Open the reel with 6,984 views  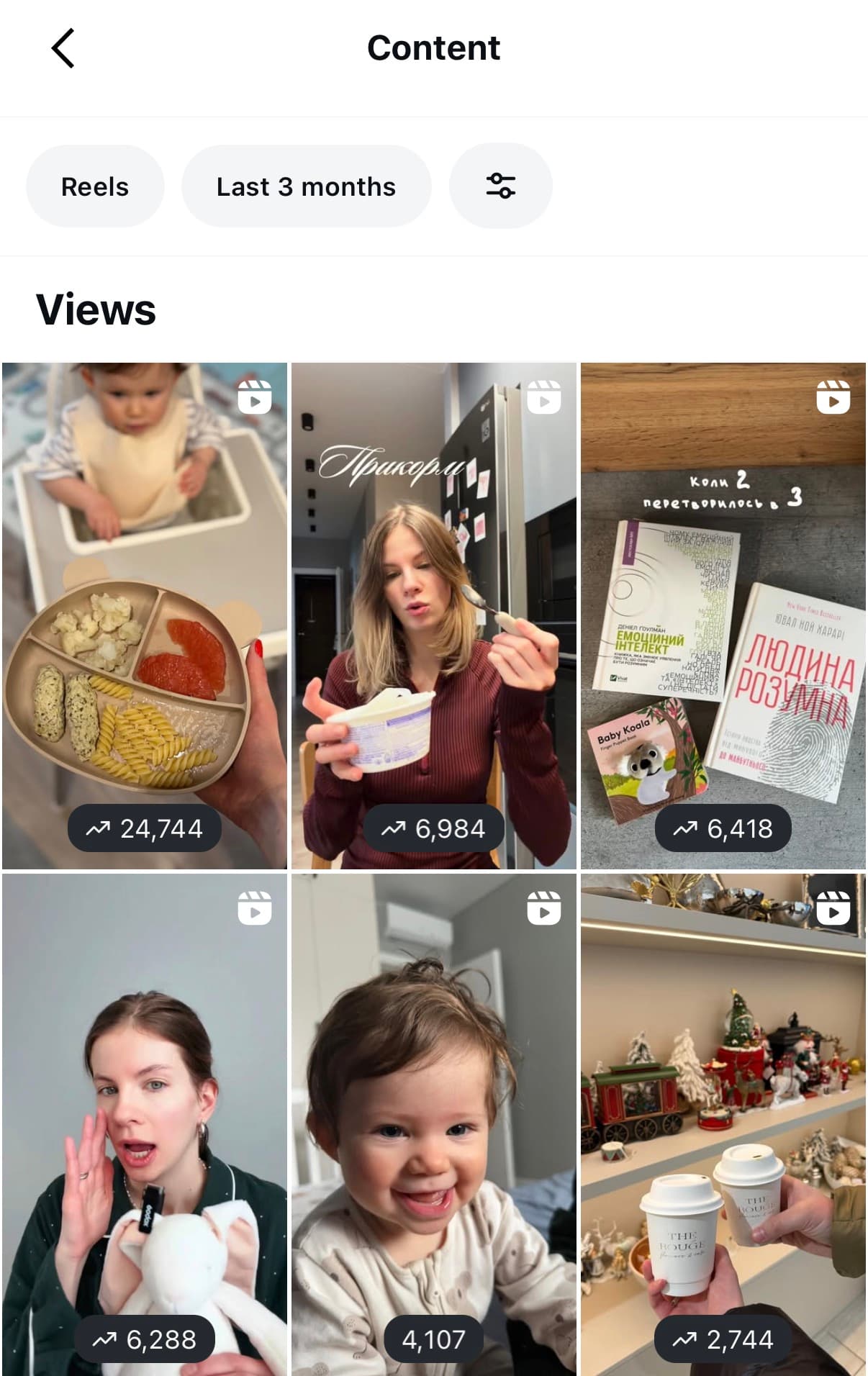[x=433, y=615]
